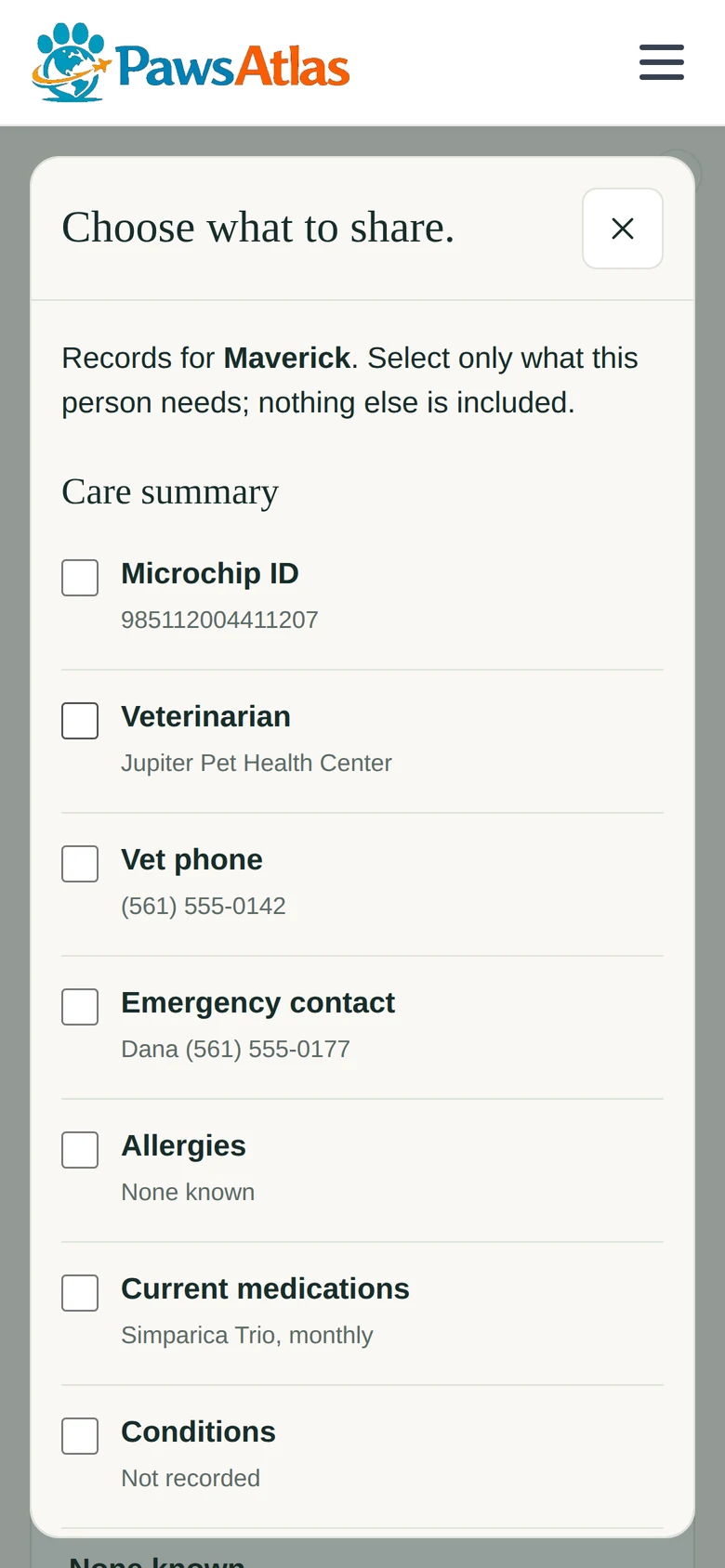
Task: Select the Veterinarian checkbox
Action: click(x=80, y=721)
